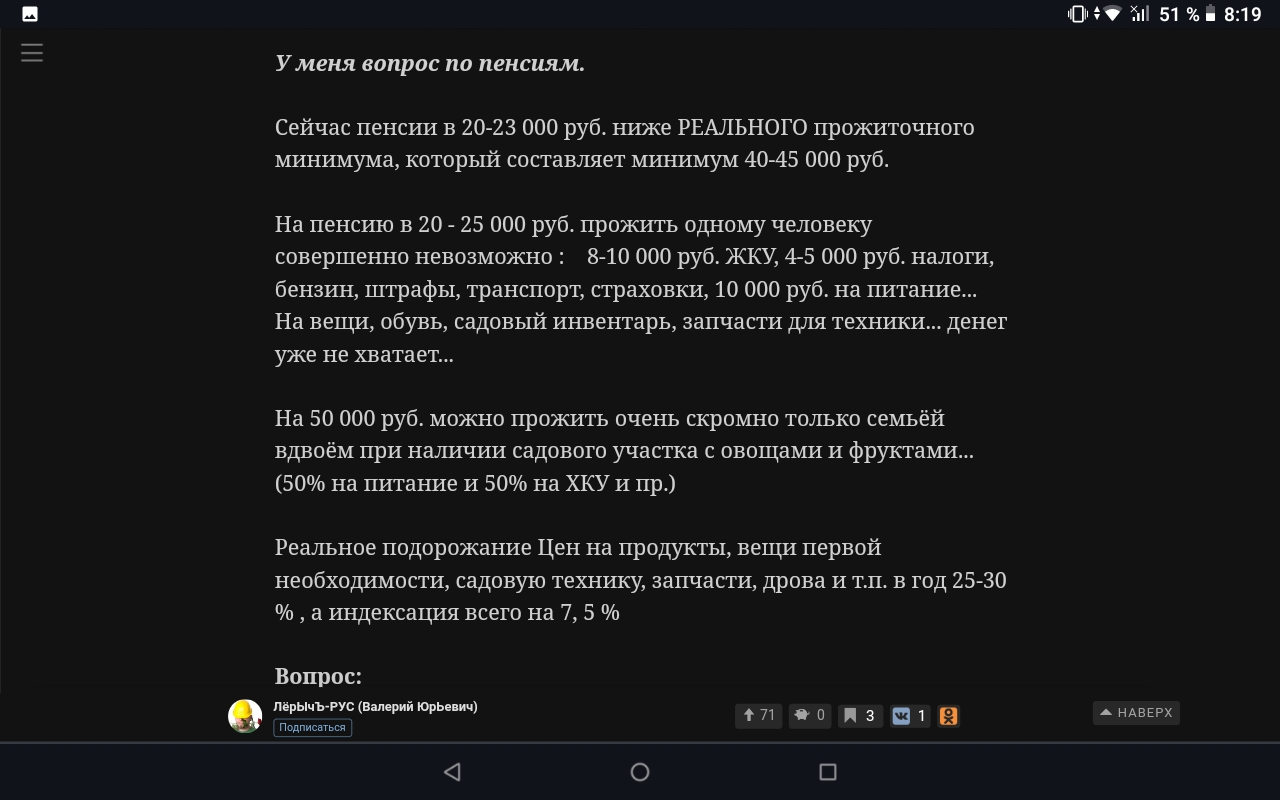
Task: Open recent apps from navigation bar
Action: click(827, 771)
